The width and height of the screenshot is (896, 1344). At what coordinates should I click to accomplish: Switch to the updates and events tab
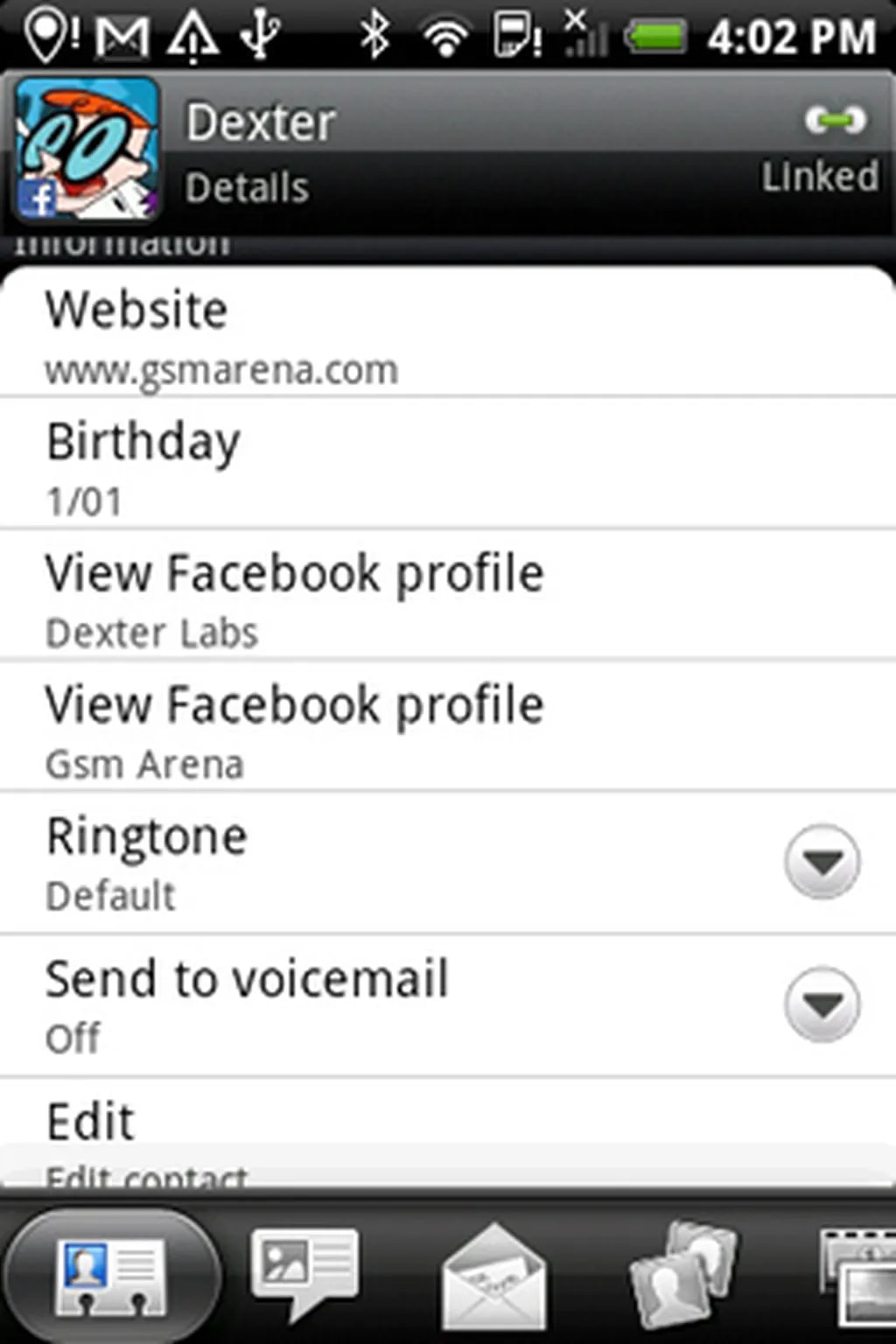point(683,1275)
